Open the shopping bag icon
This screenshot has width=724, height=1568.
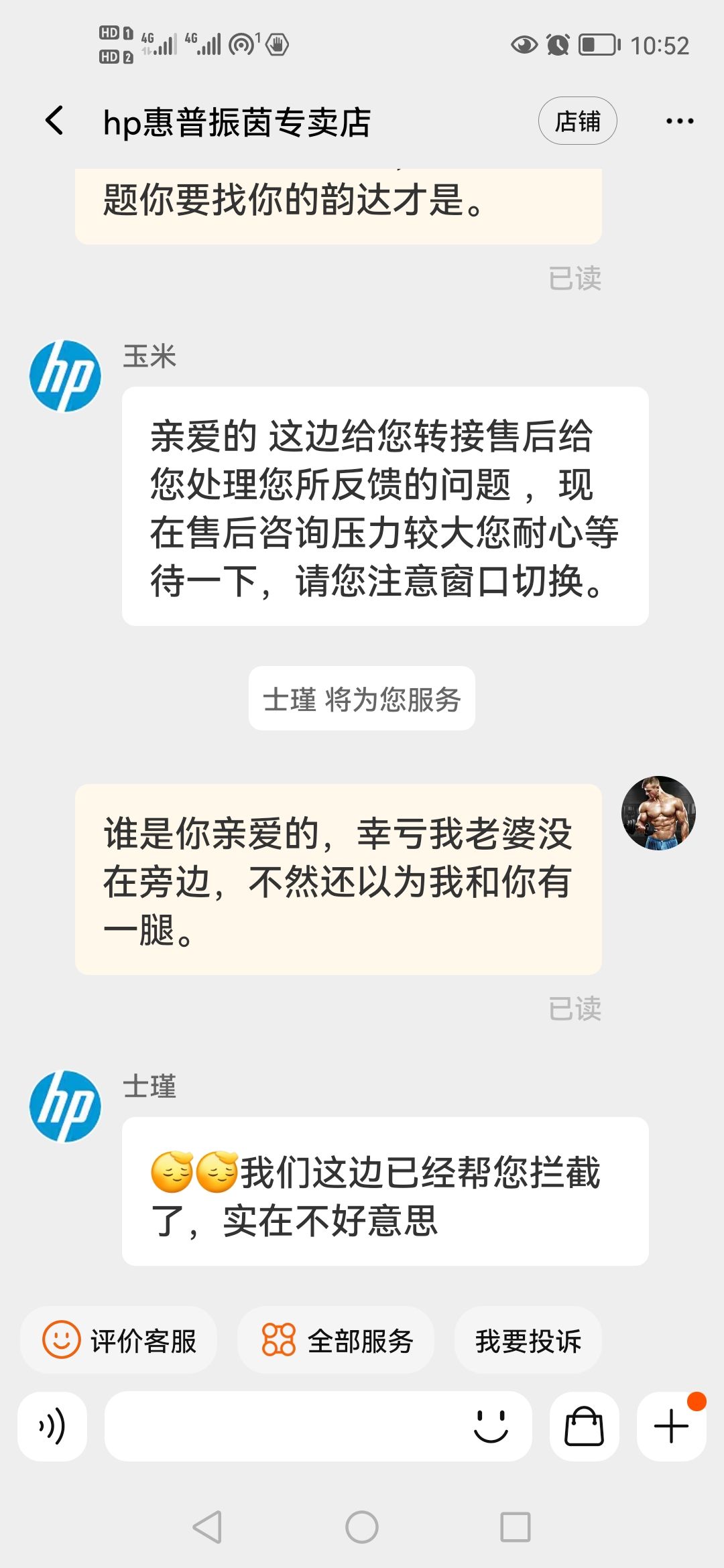(x=584, y=1426)
